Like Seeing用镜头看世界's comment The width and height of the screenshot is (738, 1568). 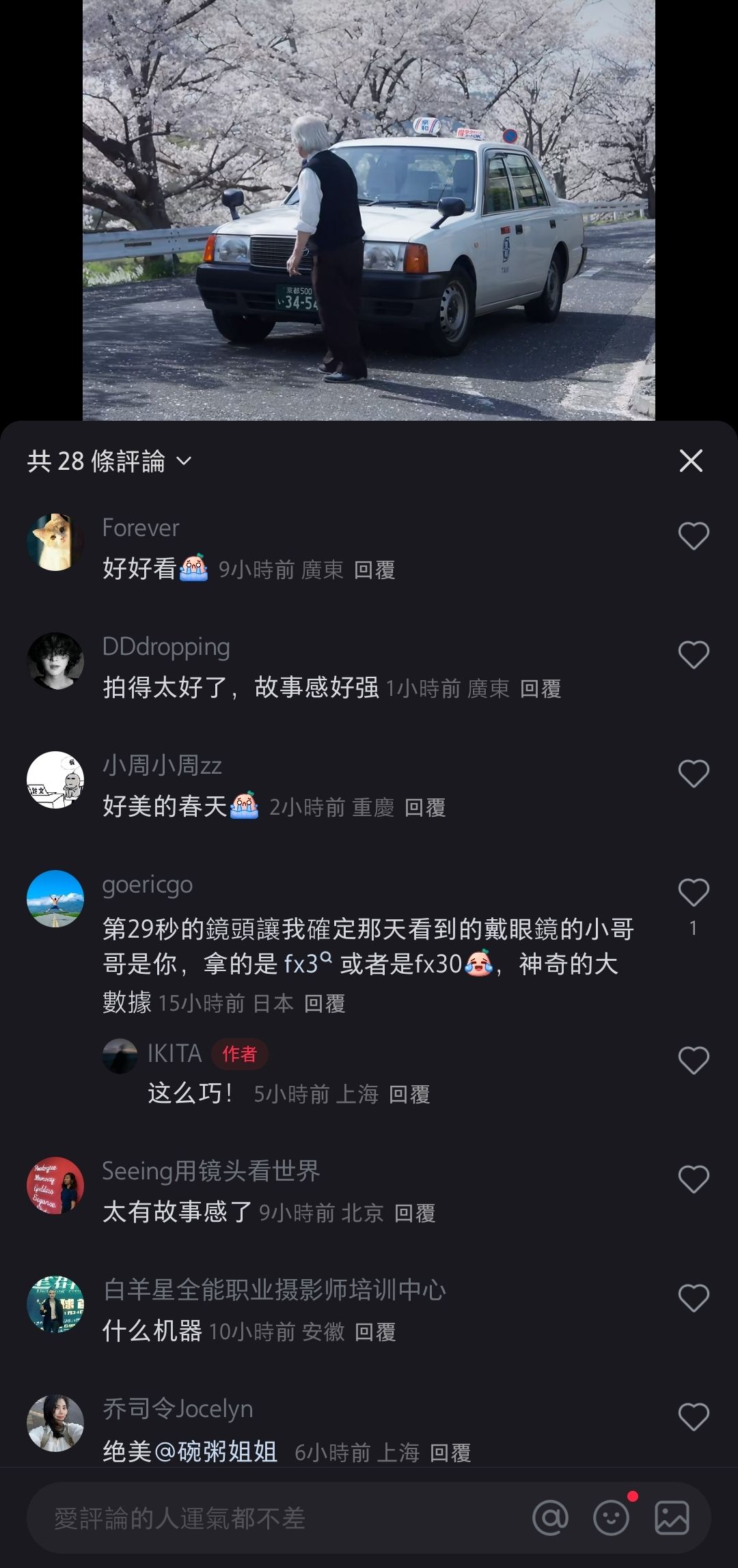[x=694, y=1179]
